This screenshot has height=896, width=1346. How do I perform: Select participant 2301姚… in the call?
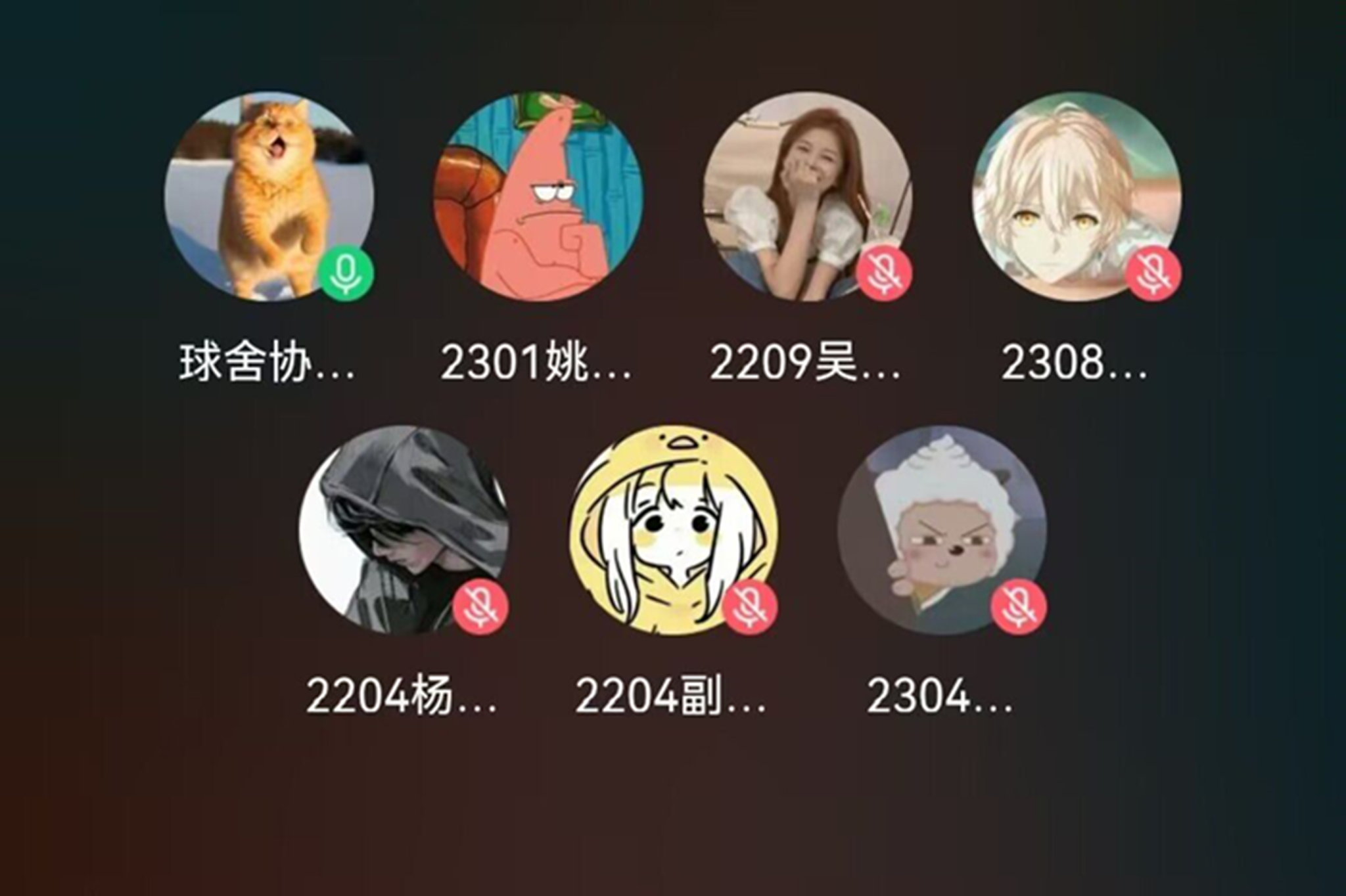[538, 197]
